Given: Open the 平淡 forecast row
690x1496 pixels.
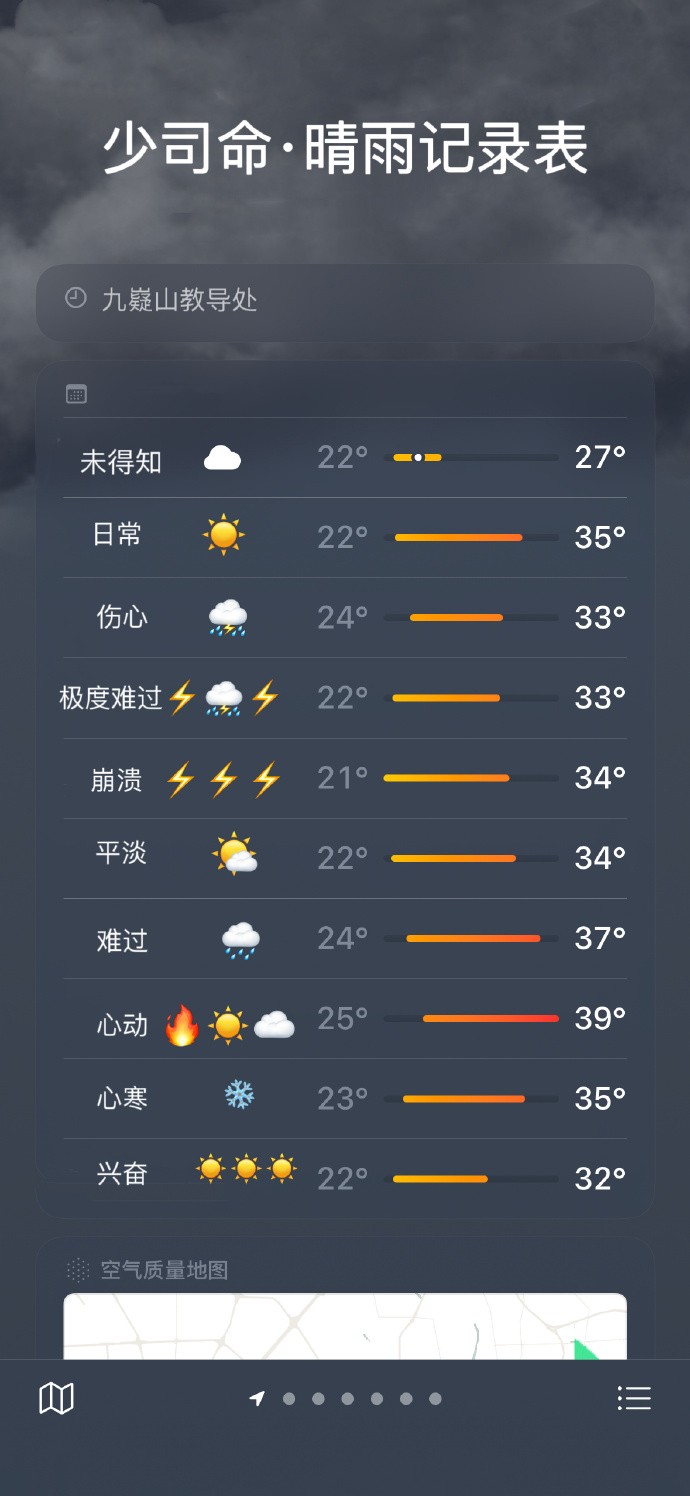Looking at the screenshot, I should (x=345, y=857).
